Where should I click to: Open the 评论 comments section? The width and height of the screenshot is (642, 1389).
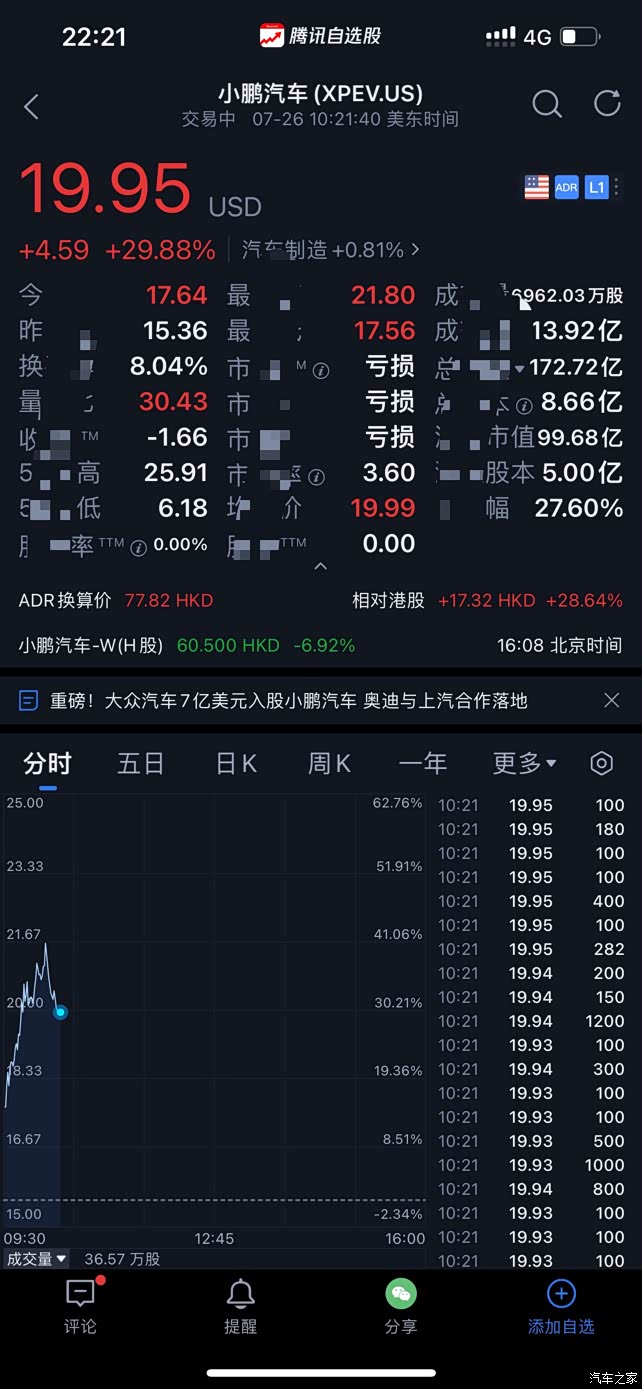click(80, 1307)
